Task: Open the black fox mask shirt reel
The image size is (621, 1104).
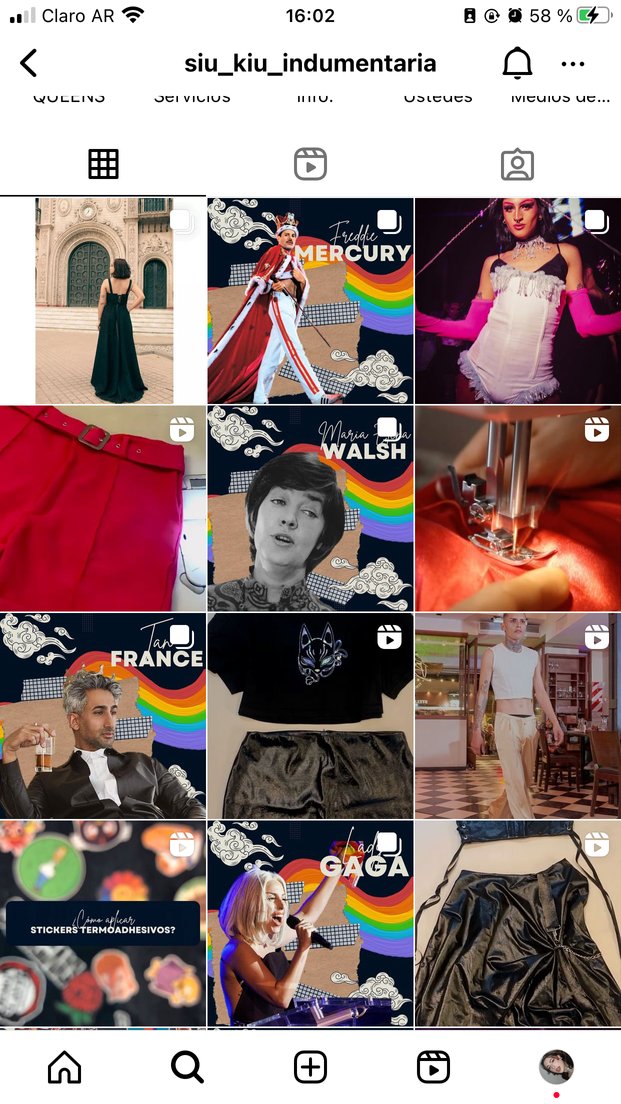Action: tap(310, 716)
